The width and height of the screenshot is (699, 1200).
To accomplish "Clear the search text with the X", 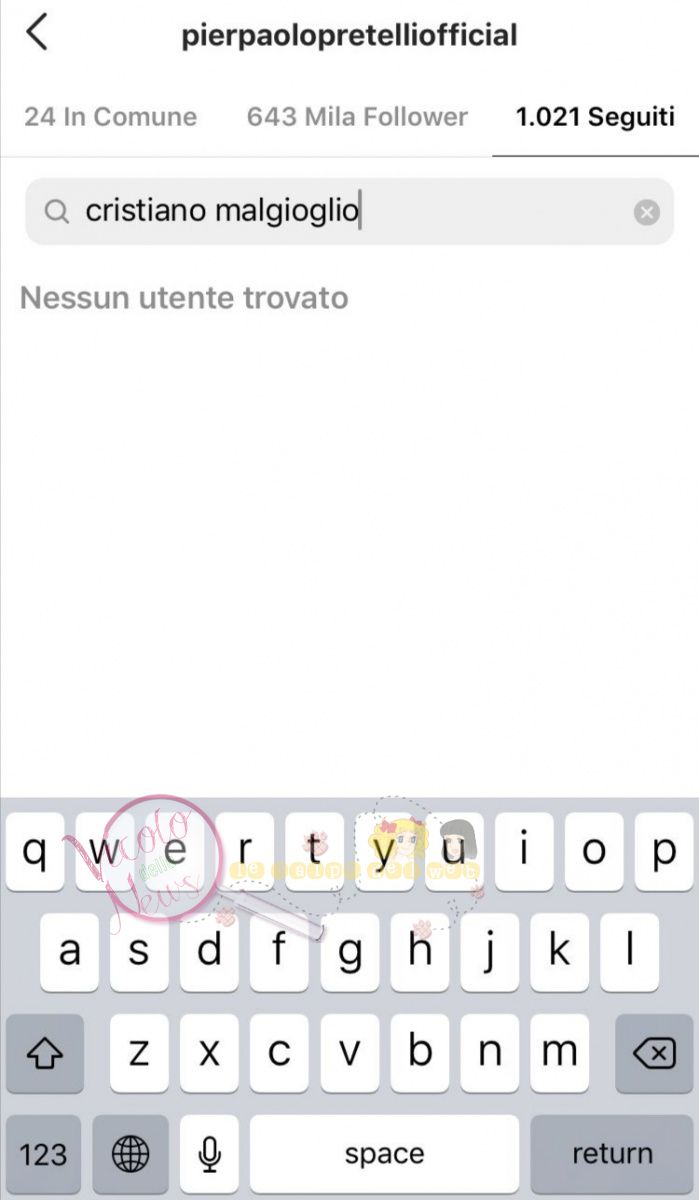I will pos(647,212).
